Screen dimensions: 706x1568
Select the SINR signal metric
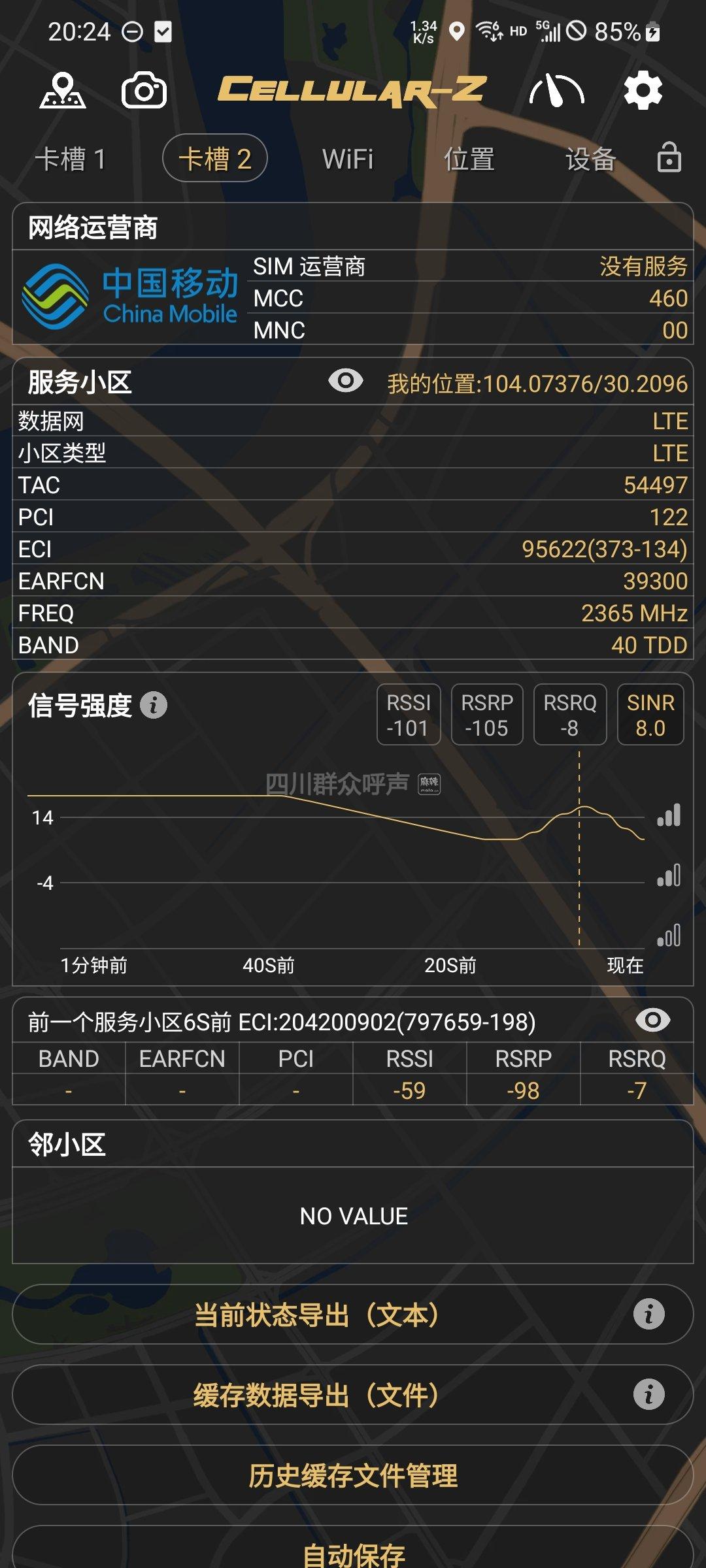coord(650,715)
